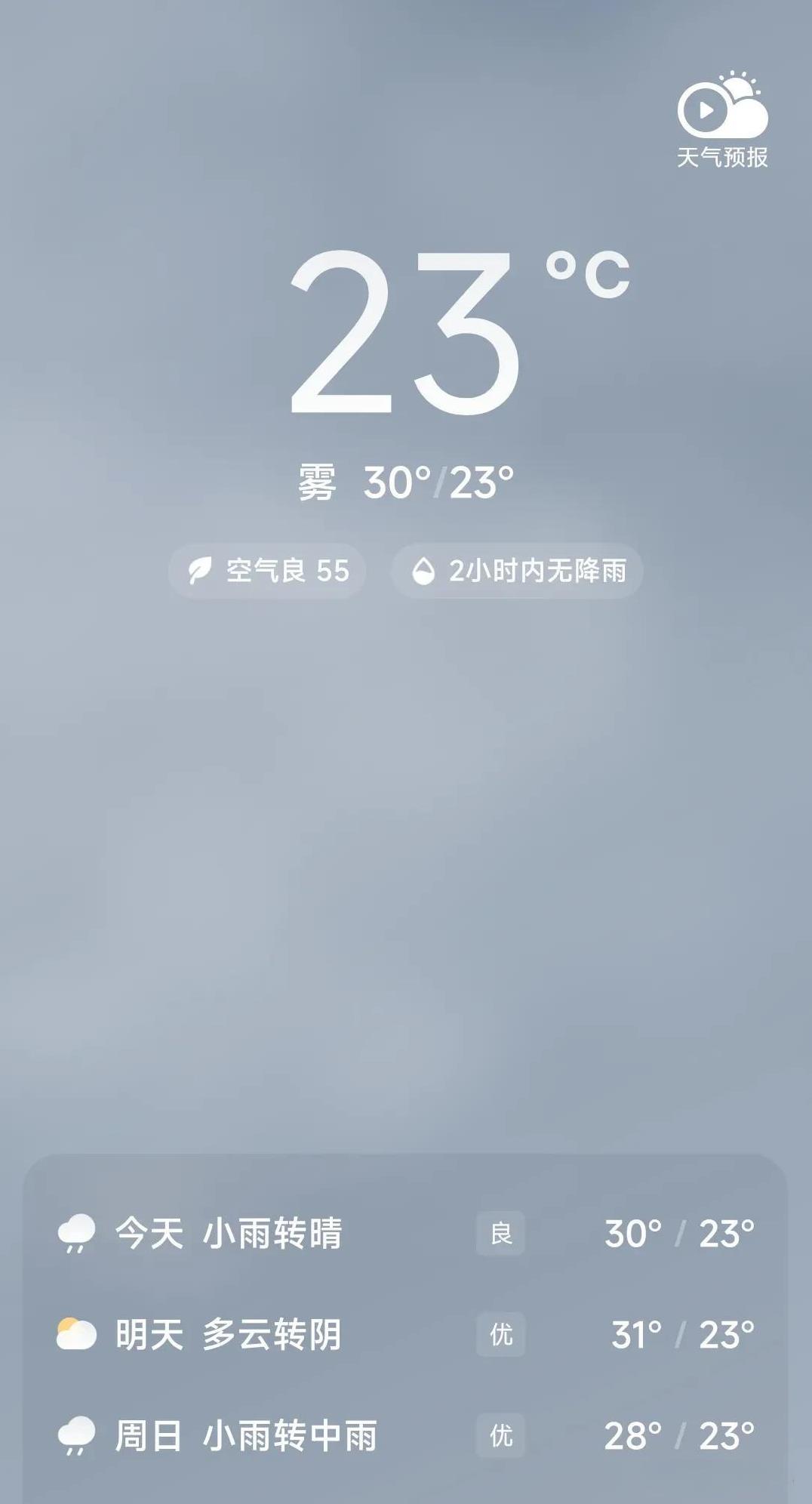Open air quality chip 空气良 55
The height and width of the screenshot is (1504, 812).
click(267, 571)
